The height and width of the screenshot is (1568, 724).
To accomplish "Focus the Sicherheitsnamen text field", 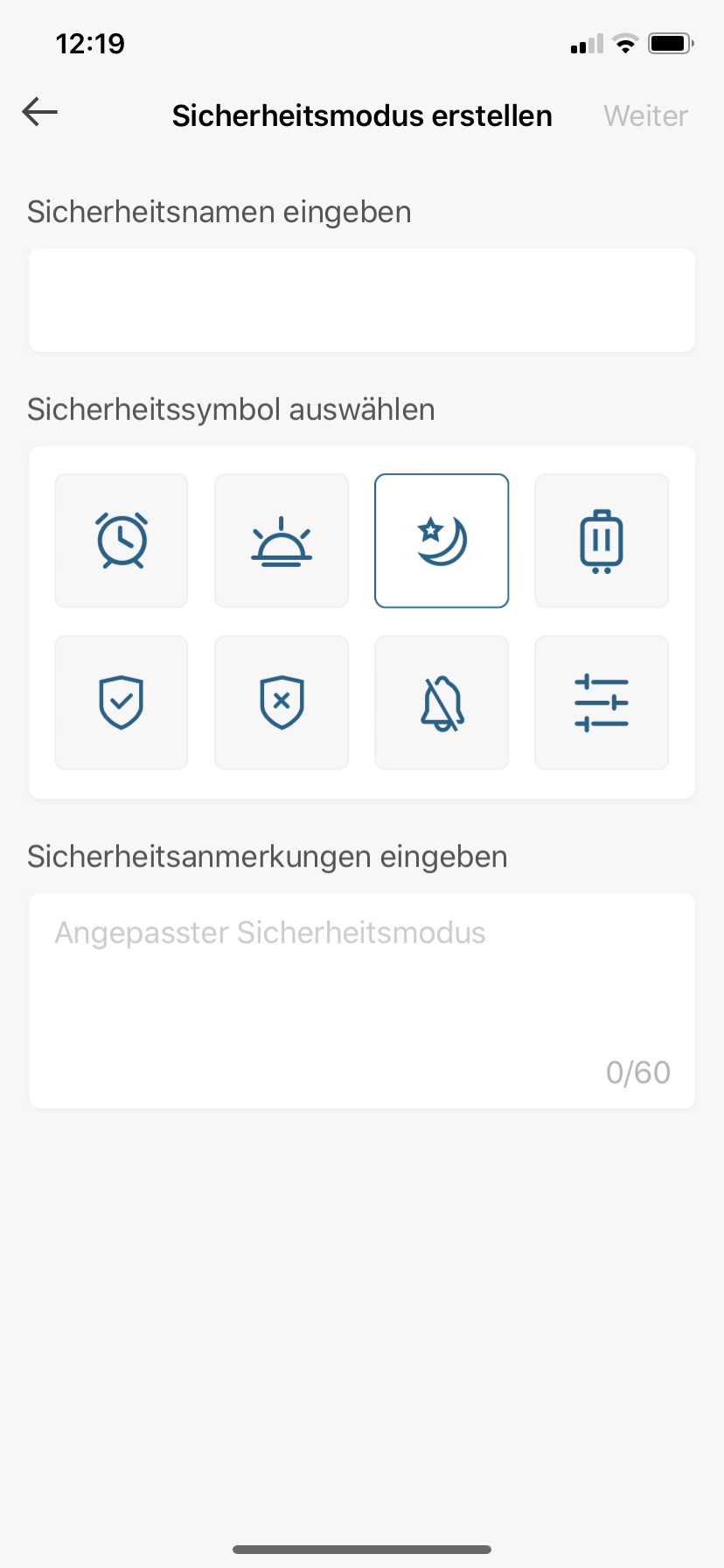I will [362, 300].
